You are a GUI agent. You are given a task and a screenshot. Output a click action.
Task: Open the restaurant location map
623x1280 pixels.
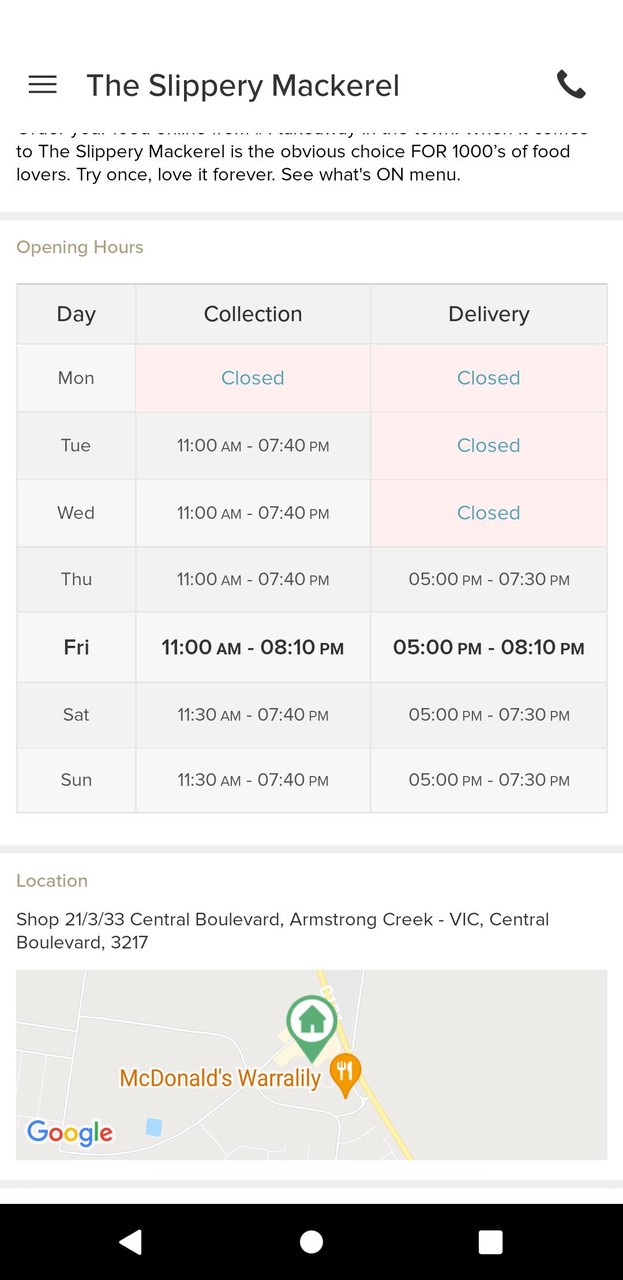tap(311, 1064)
